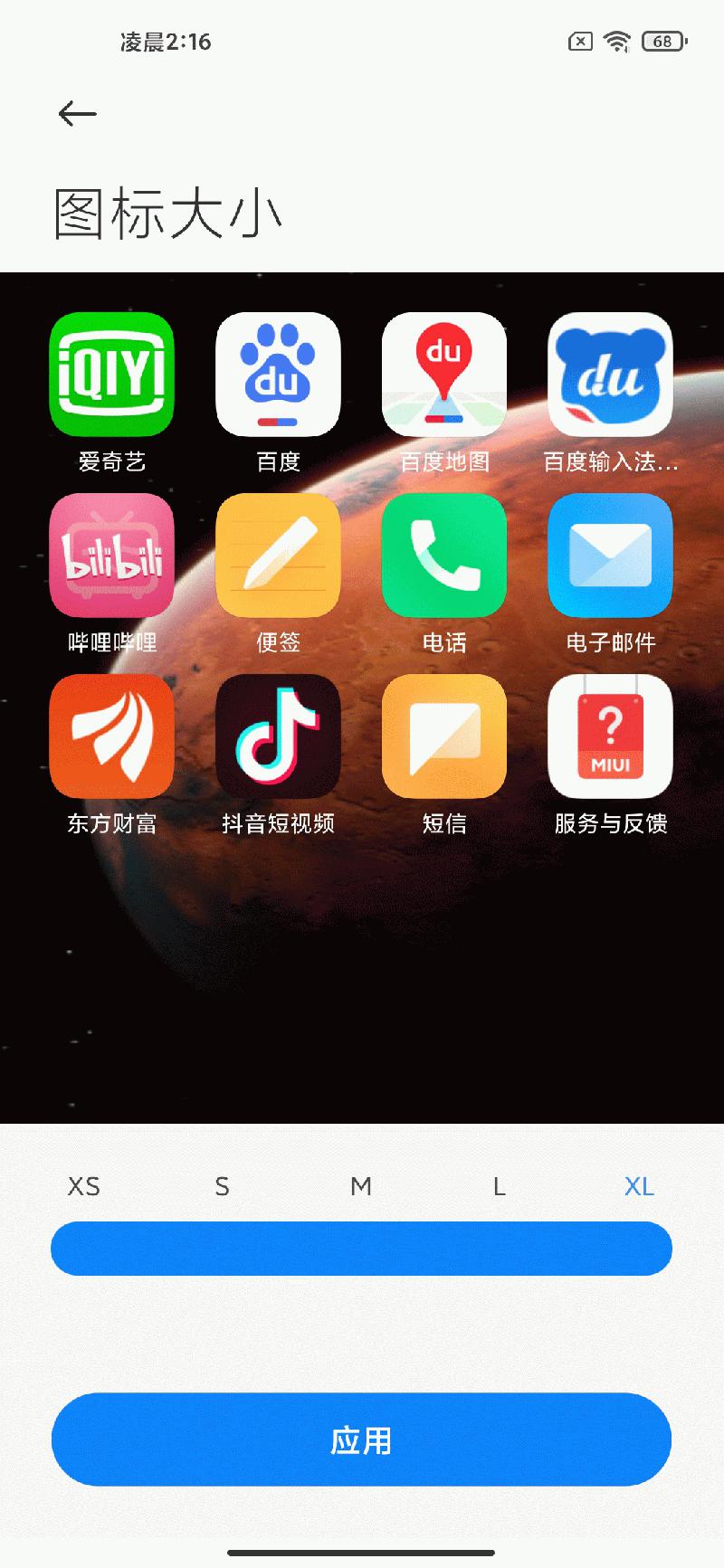Set icon size to M
724x1568 pixels.
point(361,1186)
